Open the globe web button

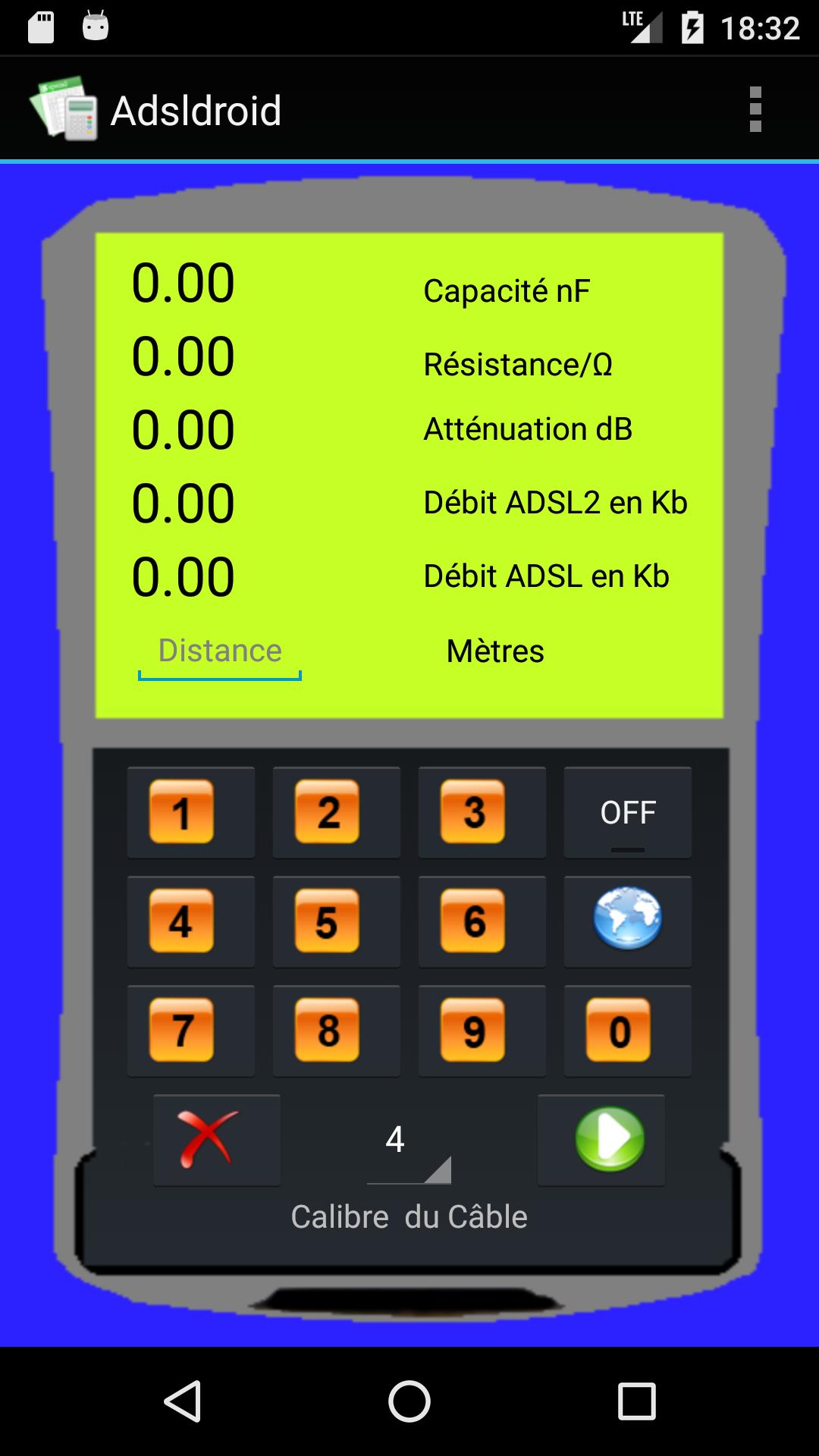(627, 921)
